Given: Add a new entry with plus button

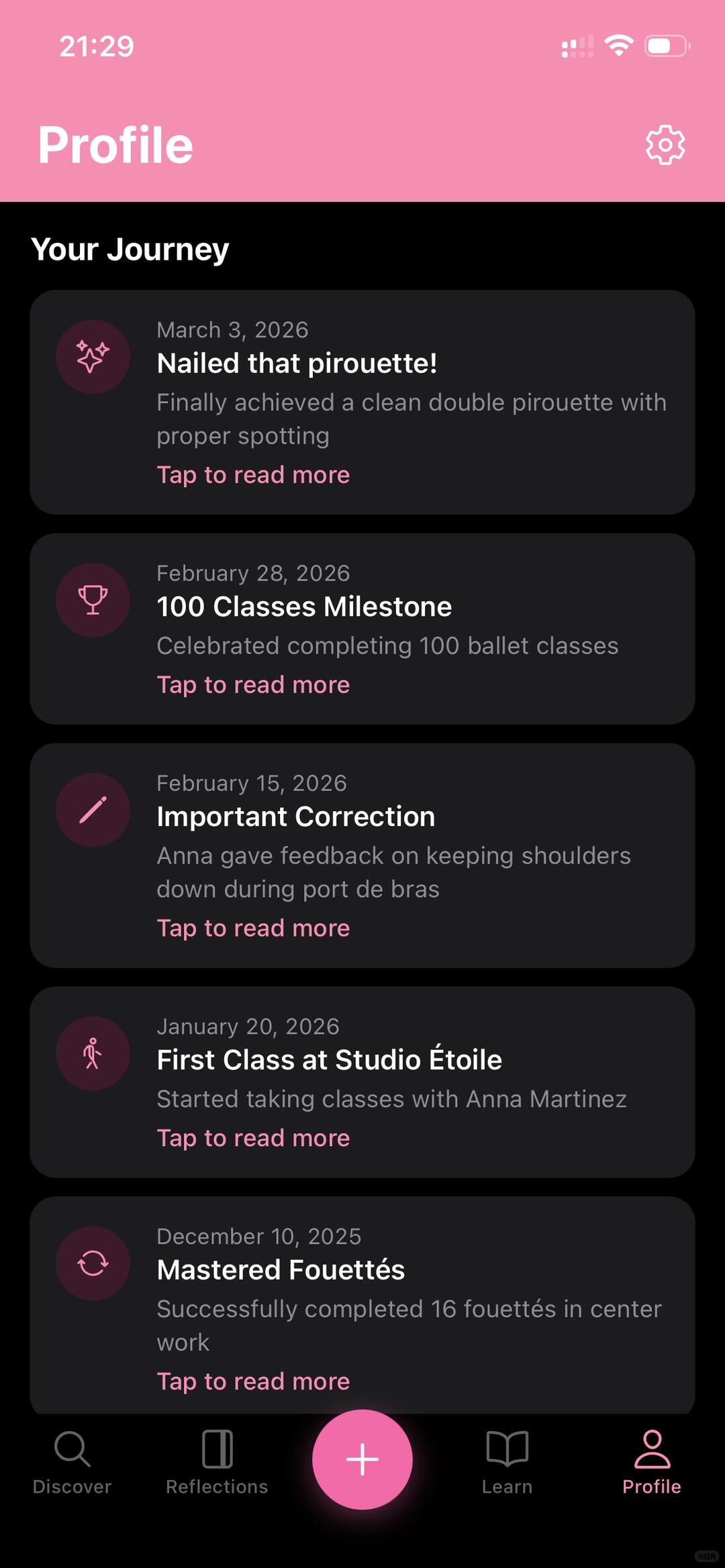Looking at the screenshot, I should (362, 1459).
